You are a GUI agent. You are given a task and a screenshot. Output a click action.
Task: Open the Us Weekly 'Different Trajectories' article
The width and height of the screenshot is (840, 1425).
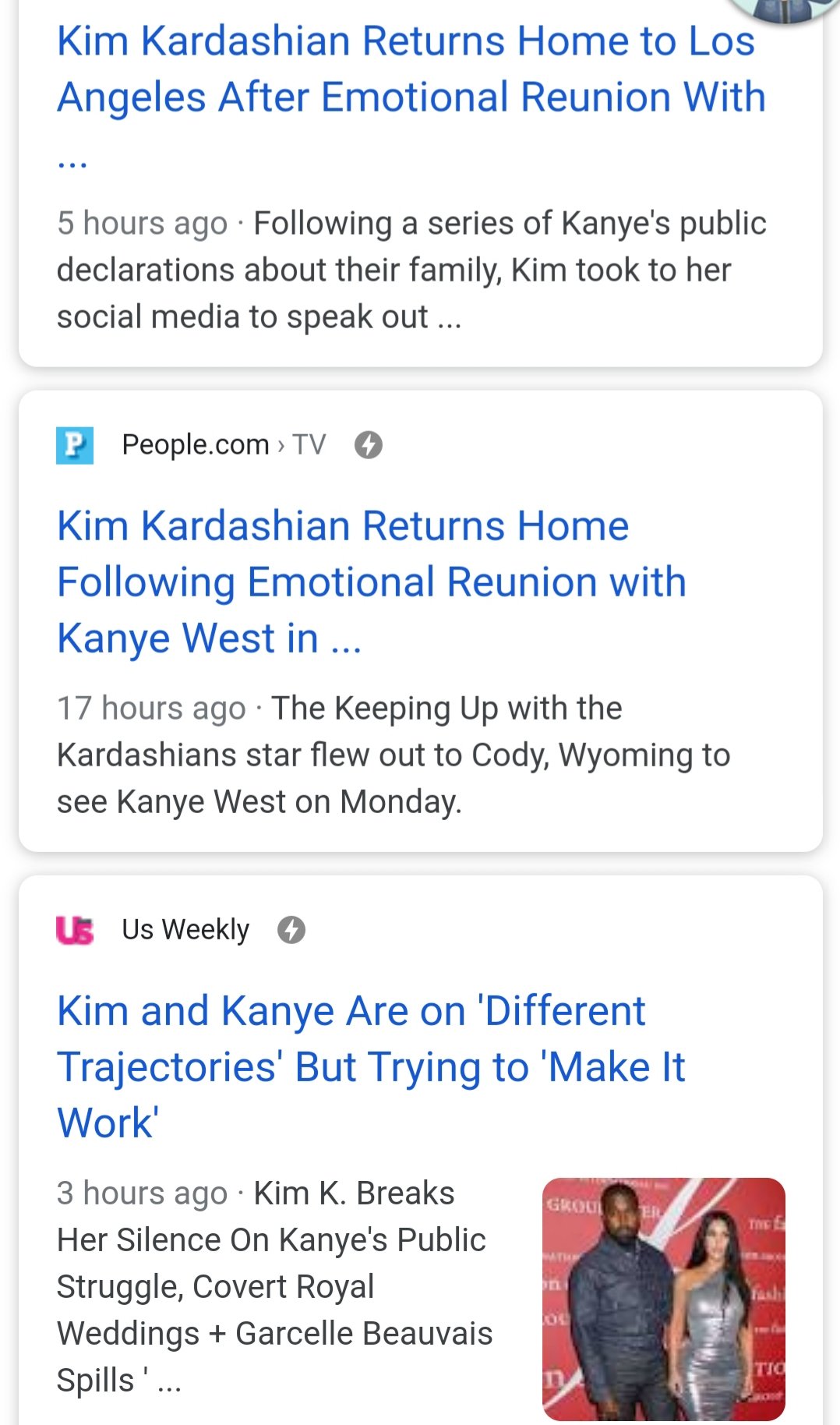371,1066
